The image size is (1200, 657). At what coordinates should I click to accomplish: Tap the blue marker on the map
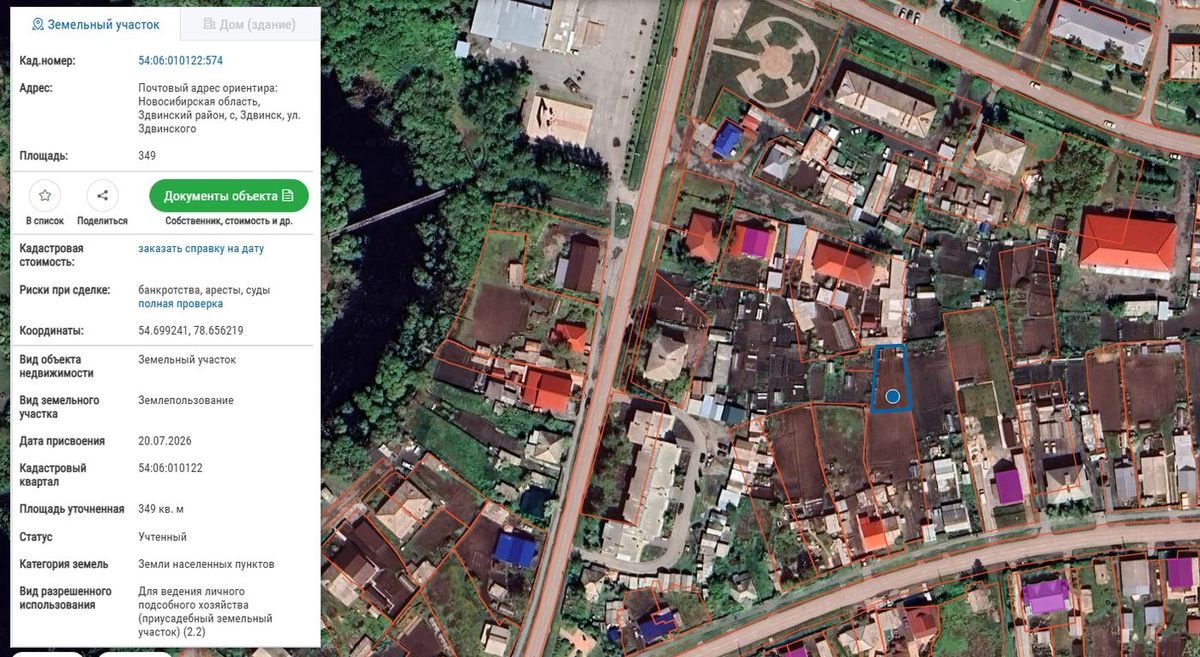click(x=893, y=397)
